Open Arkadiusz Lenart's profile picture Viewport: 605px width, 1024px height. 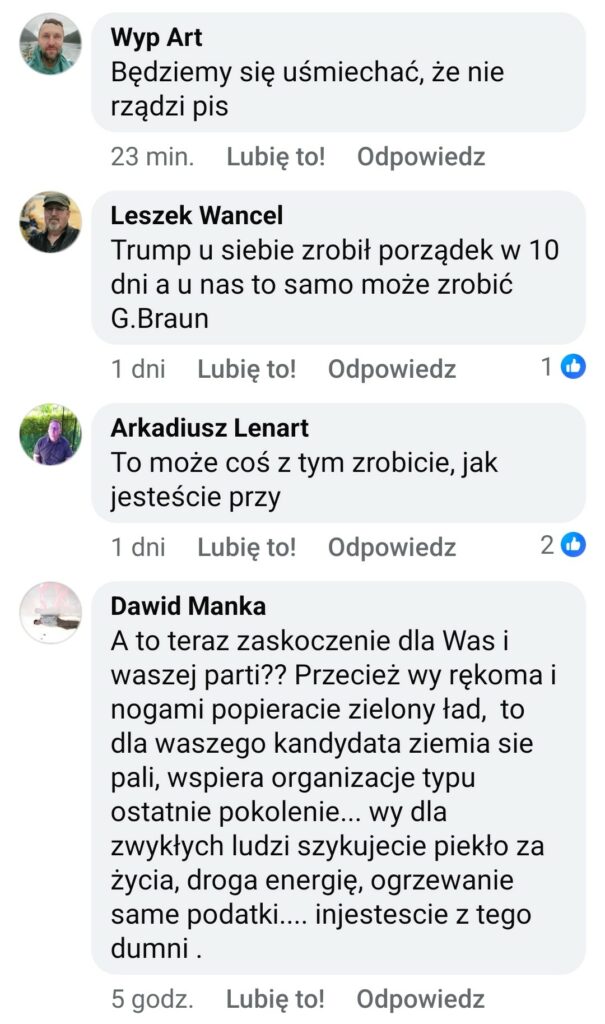tap(50, 434)
